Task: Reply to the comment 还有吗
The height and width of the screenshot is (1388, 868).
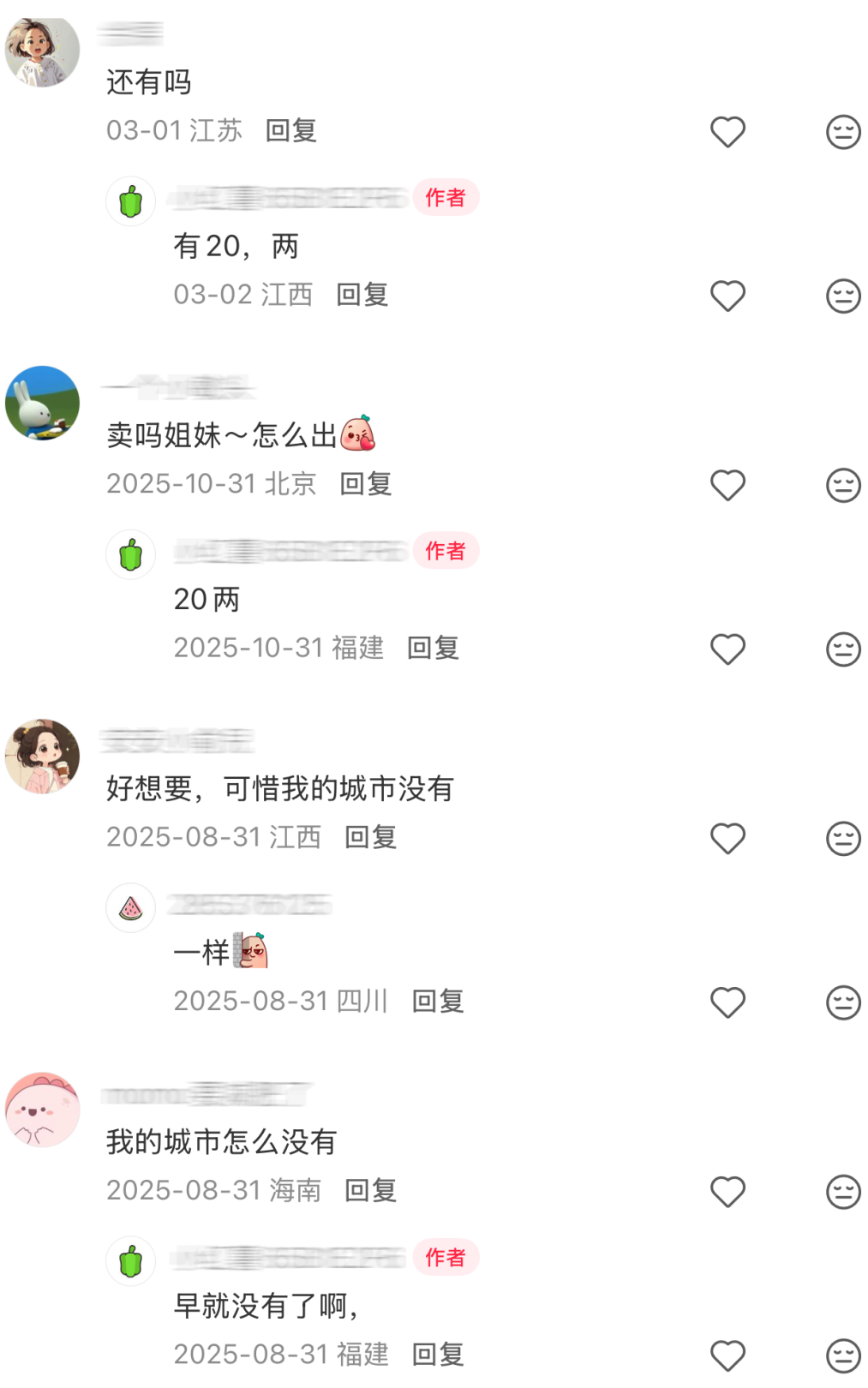Action: coord(290,130)
